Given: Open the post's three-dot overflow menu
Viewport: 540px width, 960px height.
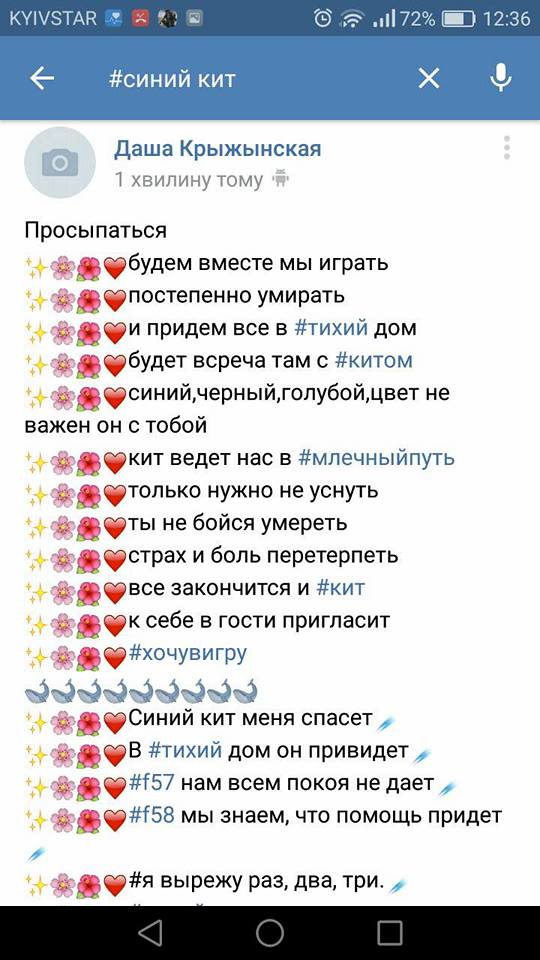Looking at the screenshot, I should pos(507,148).
